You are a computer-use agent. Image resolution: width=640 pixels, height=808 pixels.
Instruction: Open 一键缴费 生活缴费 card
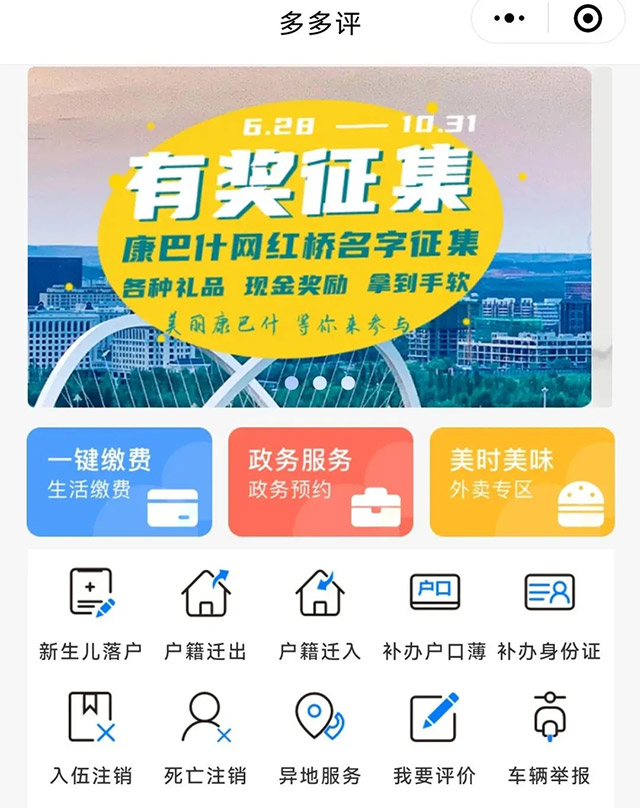click(119, 482)
